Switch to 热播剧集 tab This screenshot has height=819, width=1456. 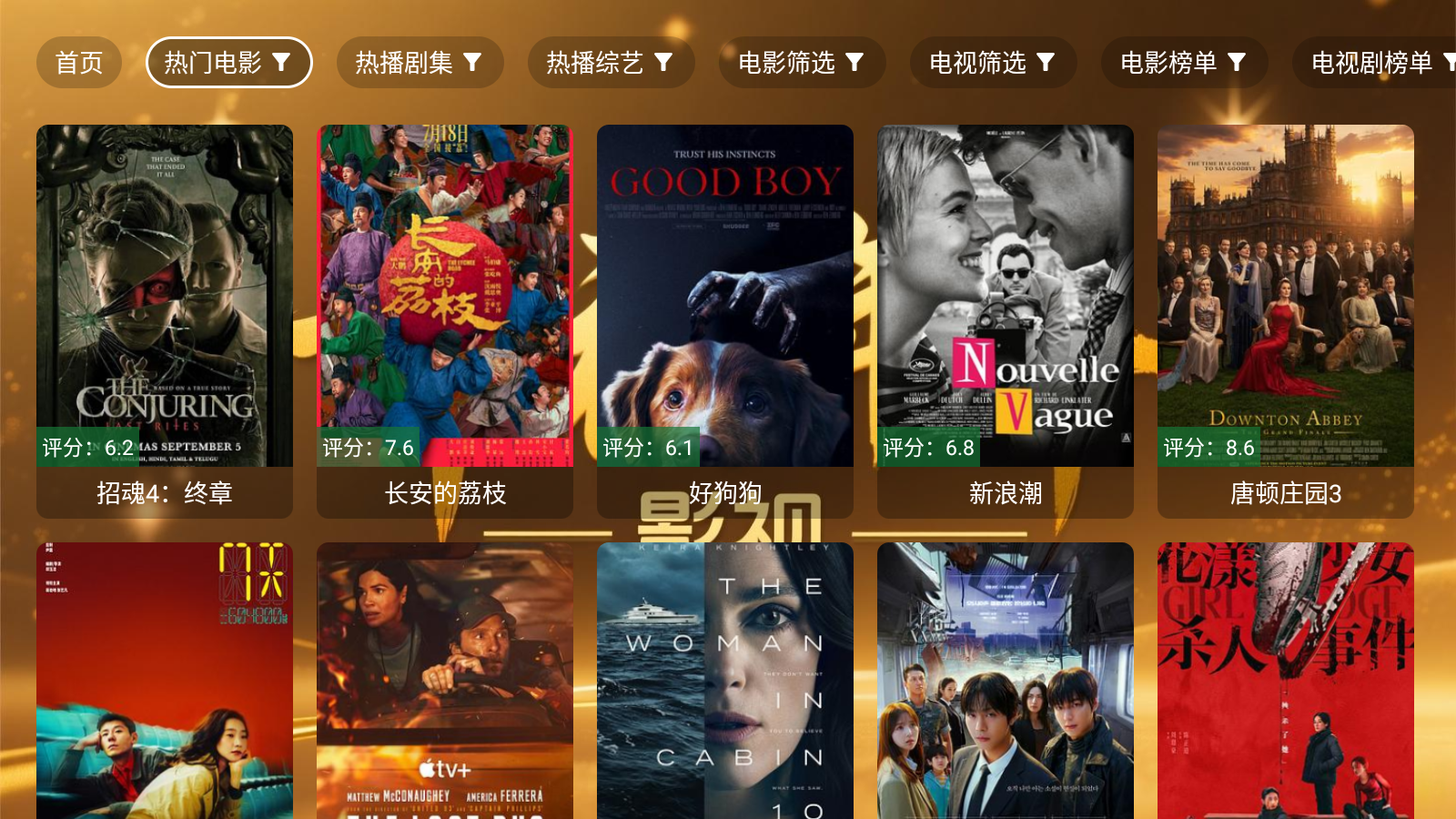420,63
